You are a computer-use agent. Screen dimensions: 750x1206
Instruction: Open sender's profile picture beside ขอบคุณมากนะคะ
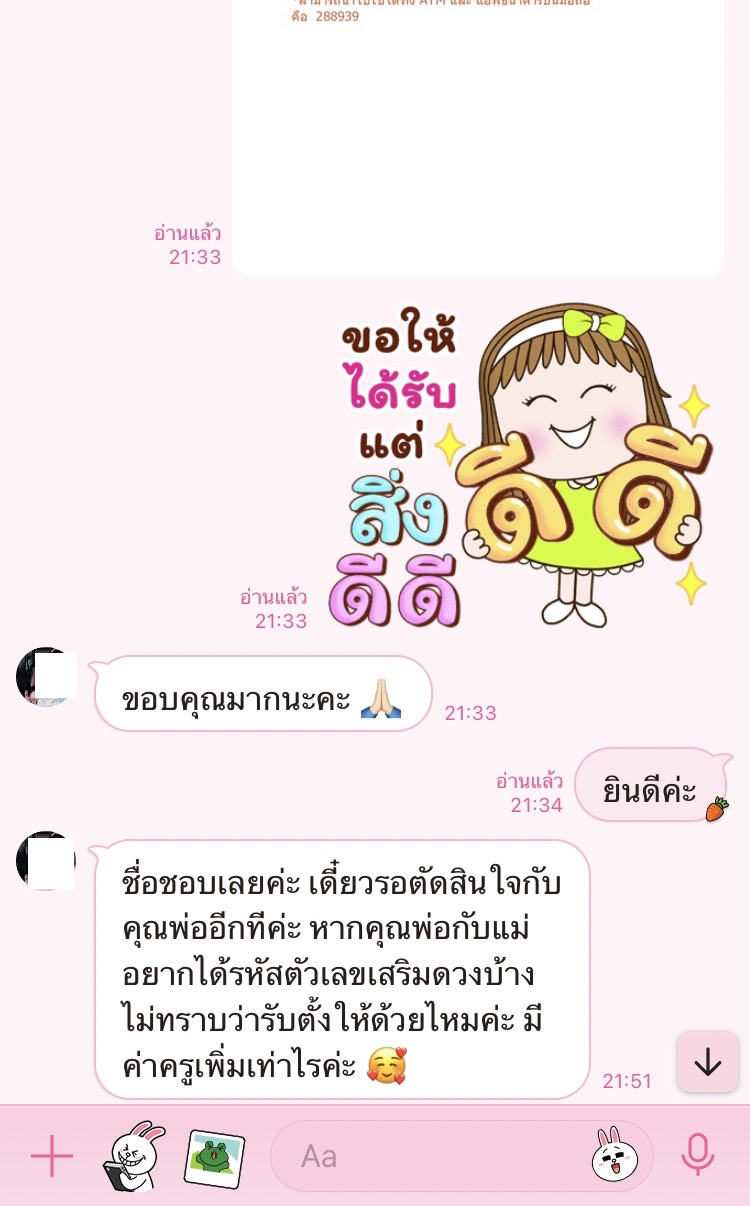pos(47,677)
